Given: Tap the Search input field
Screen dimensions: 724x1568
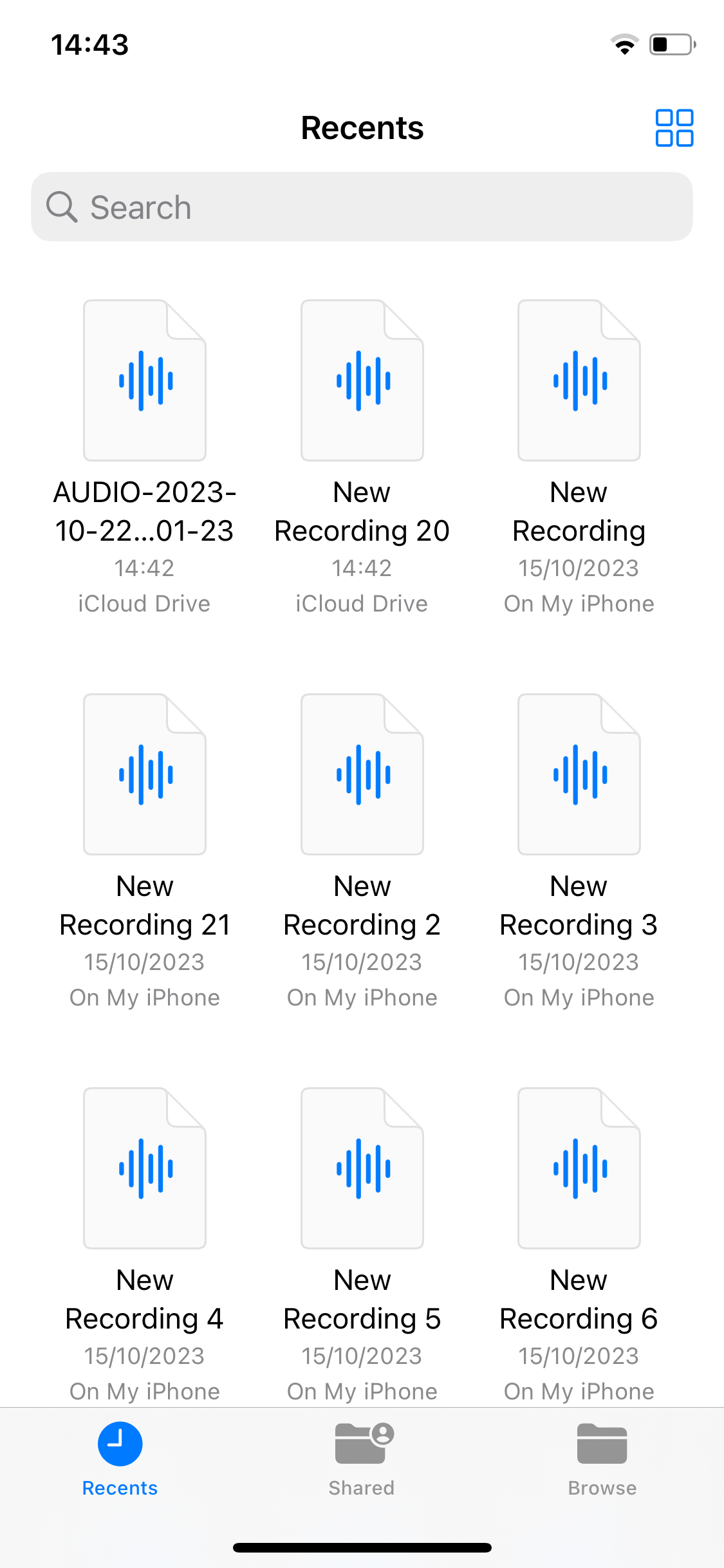Looking at the screenshot, I should click(362, 207).
